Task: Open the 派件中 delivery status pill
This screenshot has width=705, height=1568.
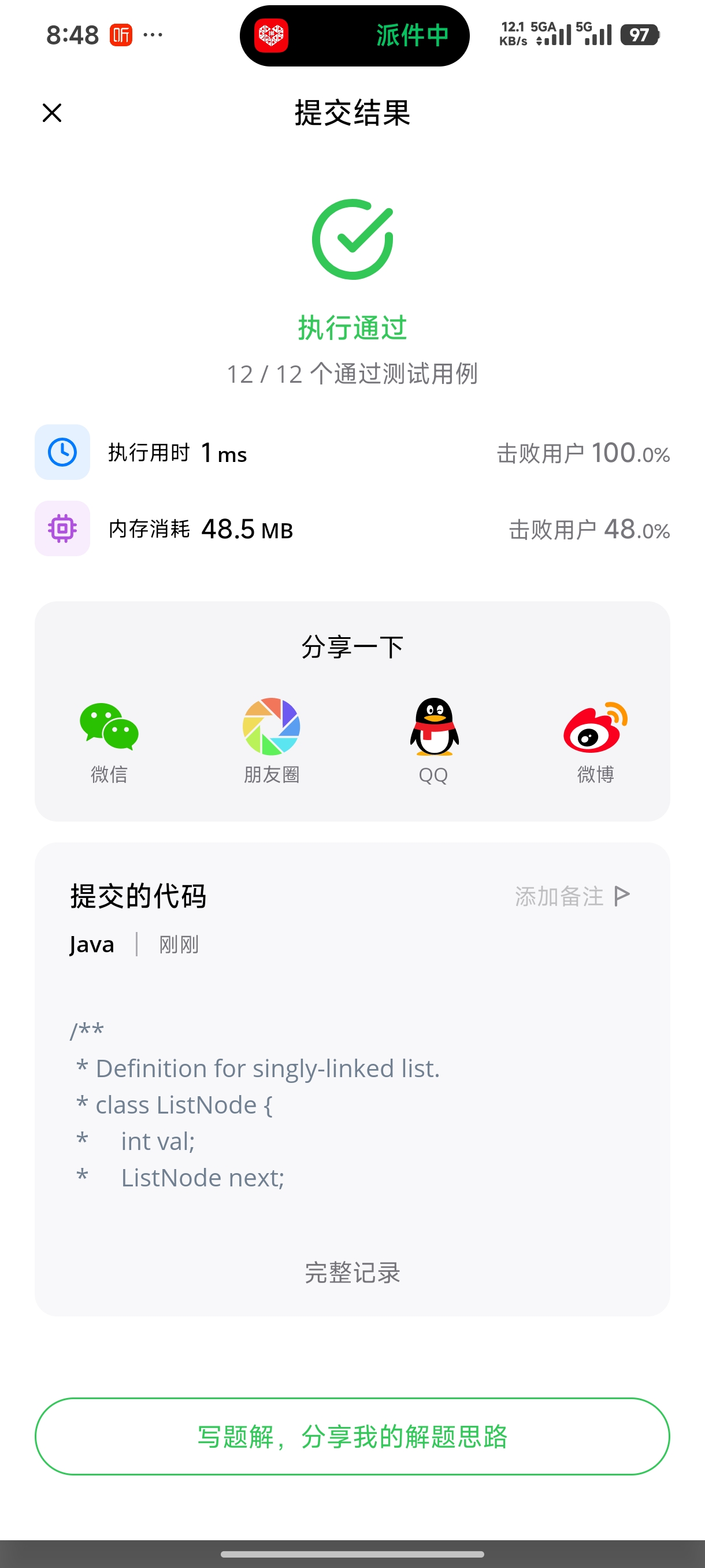Action: pos(355,35)
